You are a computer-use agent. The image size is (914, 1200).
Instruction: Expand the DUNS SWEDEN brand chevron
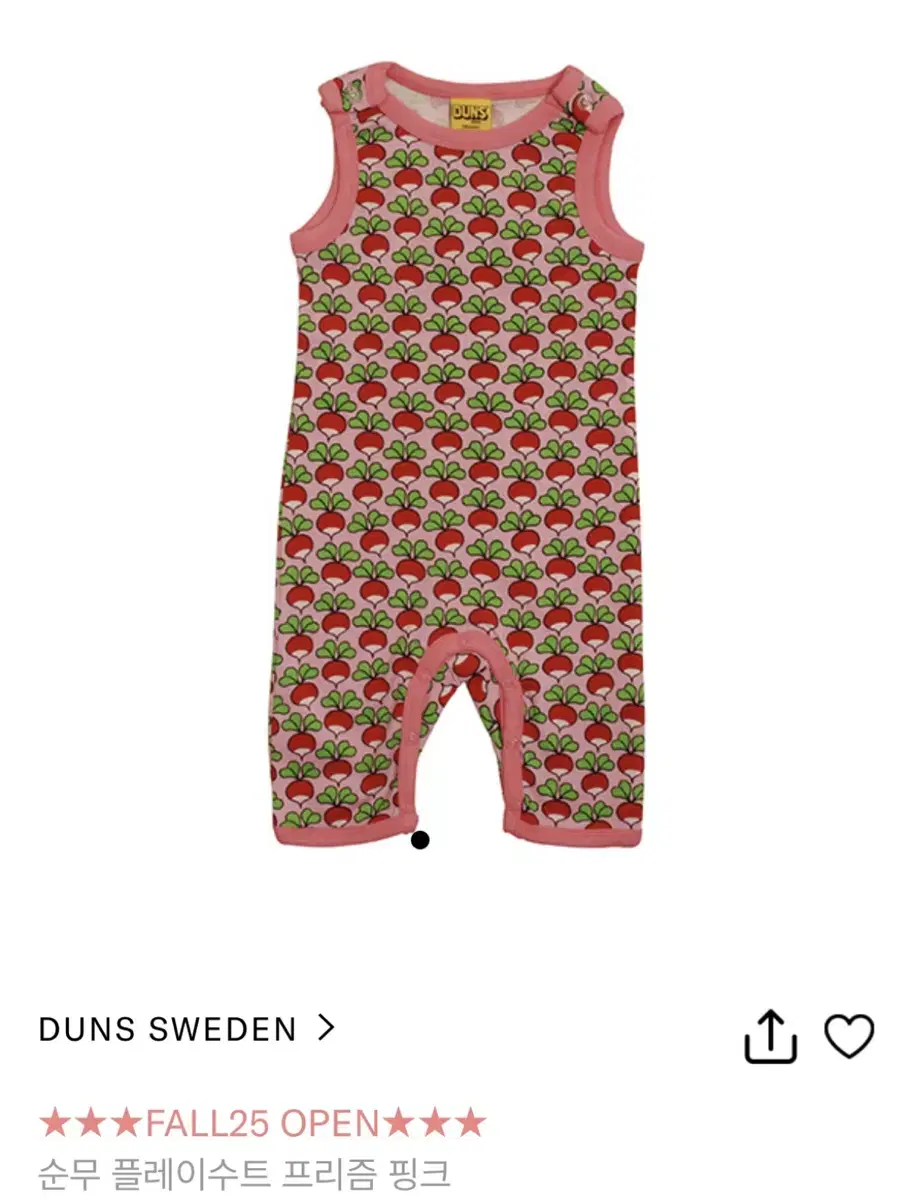(325, 1027)
